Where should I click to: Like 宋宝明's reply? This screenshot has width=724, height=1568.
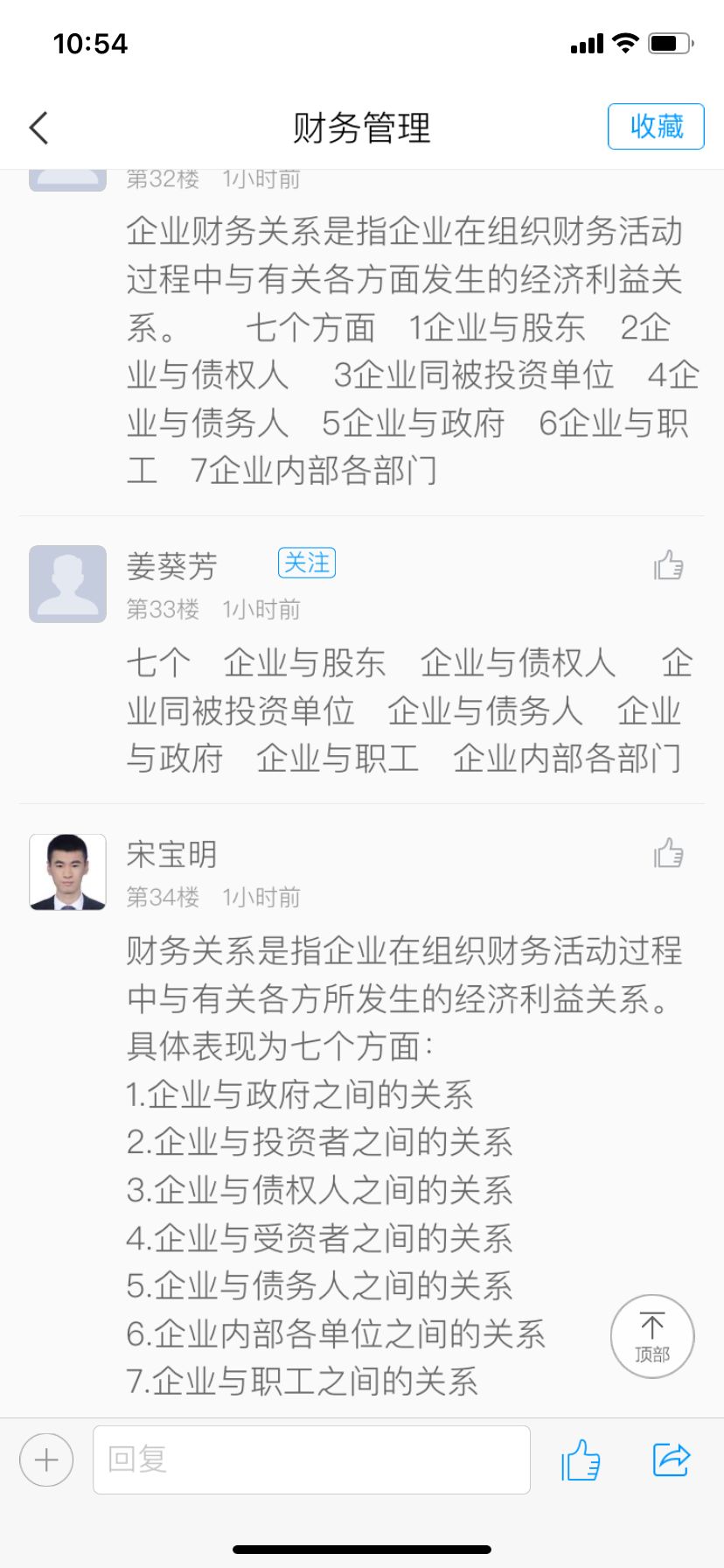tap(669, 853)
